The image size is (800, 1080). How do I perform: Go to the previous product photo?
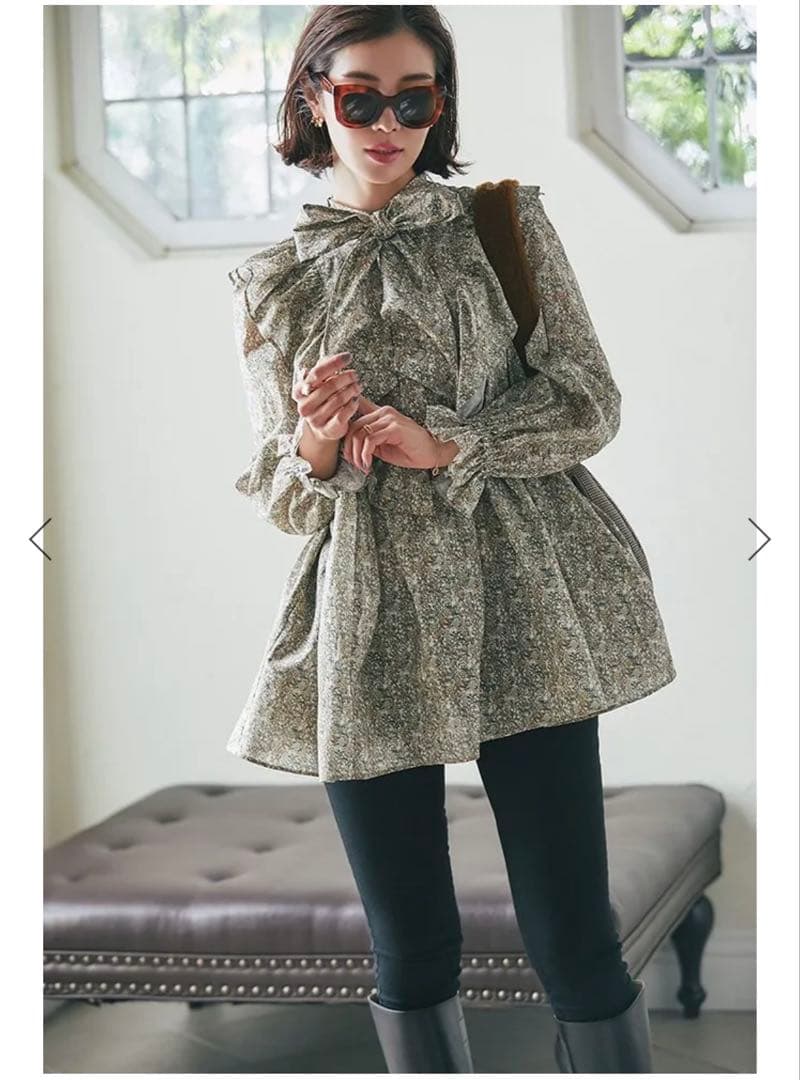(x=40, y=539)
